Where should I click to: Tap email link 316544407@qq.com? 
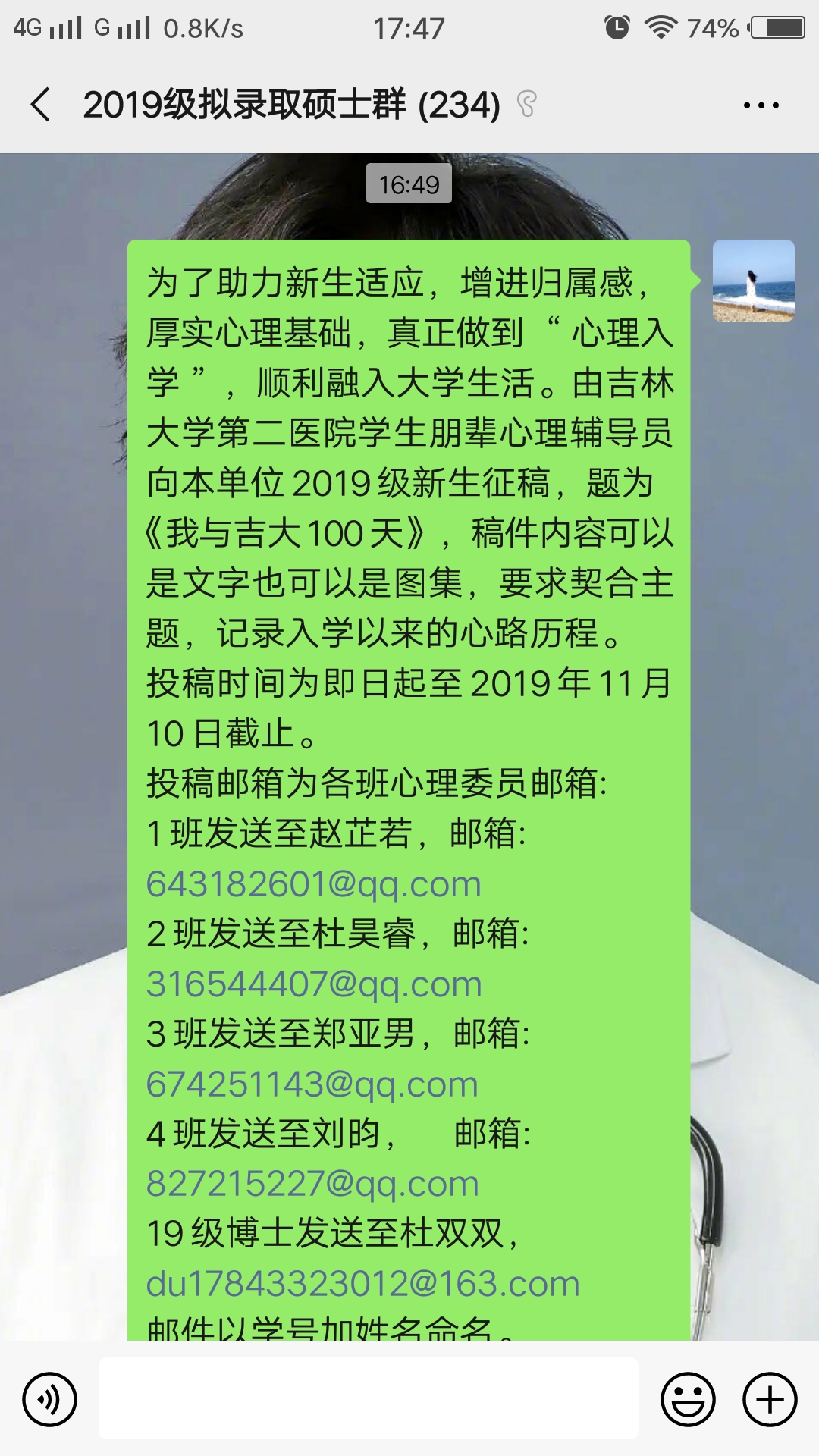click(313, 984)
